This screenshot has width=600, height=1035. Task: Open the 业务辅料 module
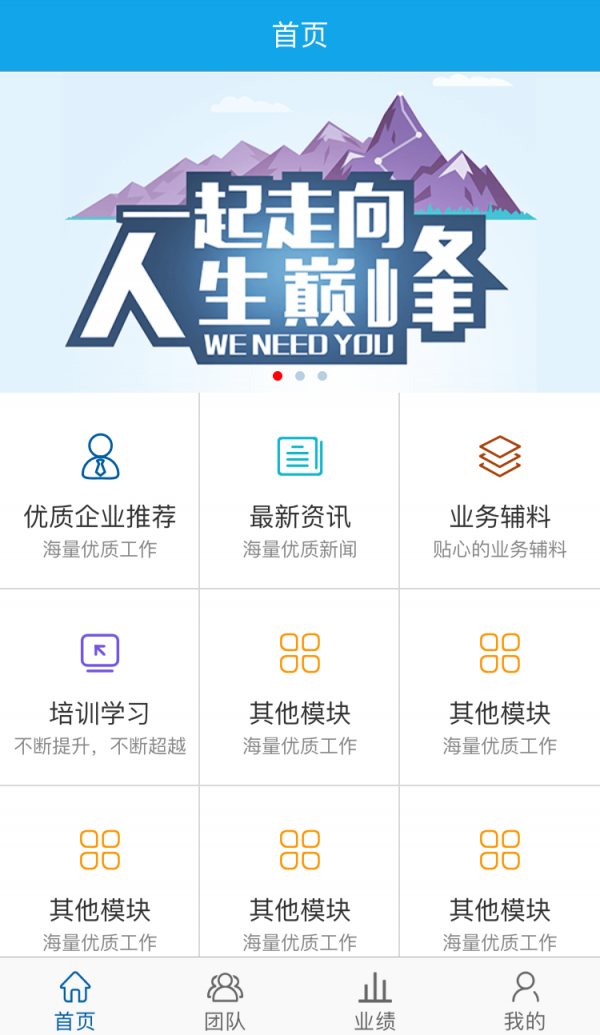(x=500, y=491)
